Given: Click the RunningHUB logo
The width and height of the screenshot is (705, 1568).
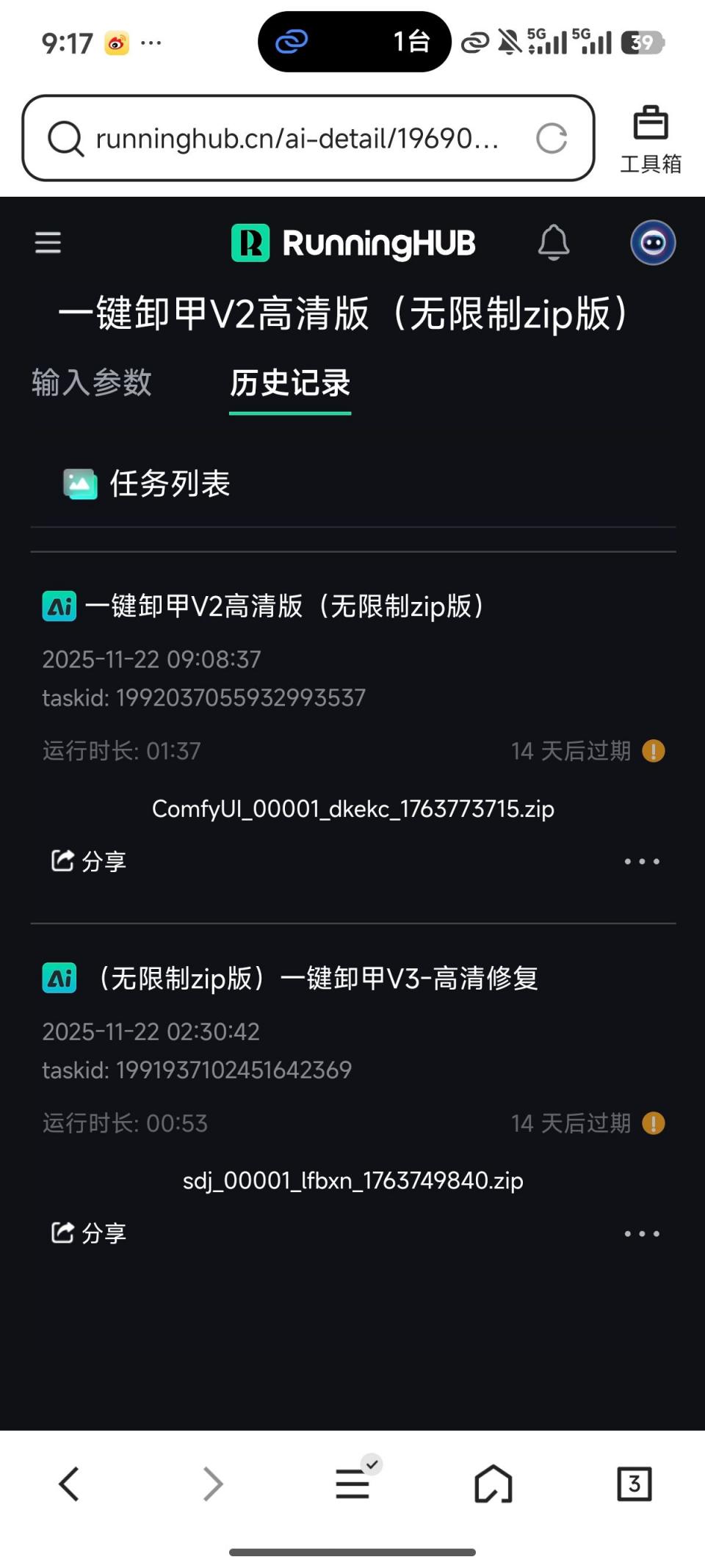Looking at the screenshot, I should point(352,242).
